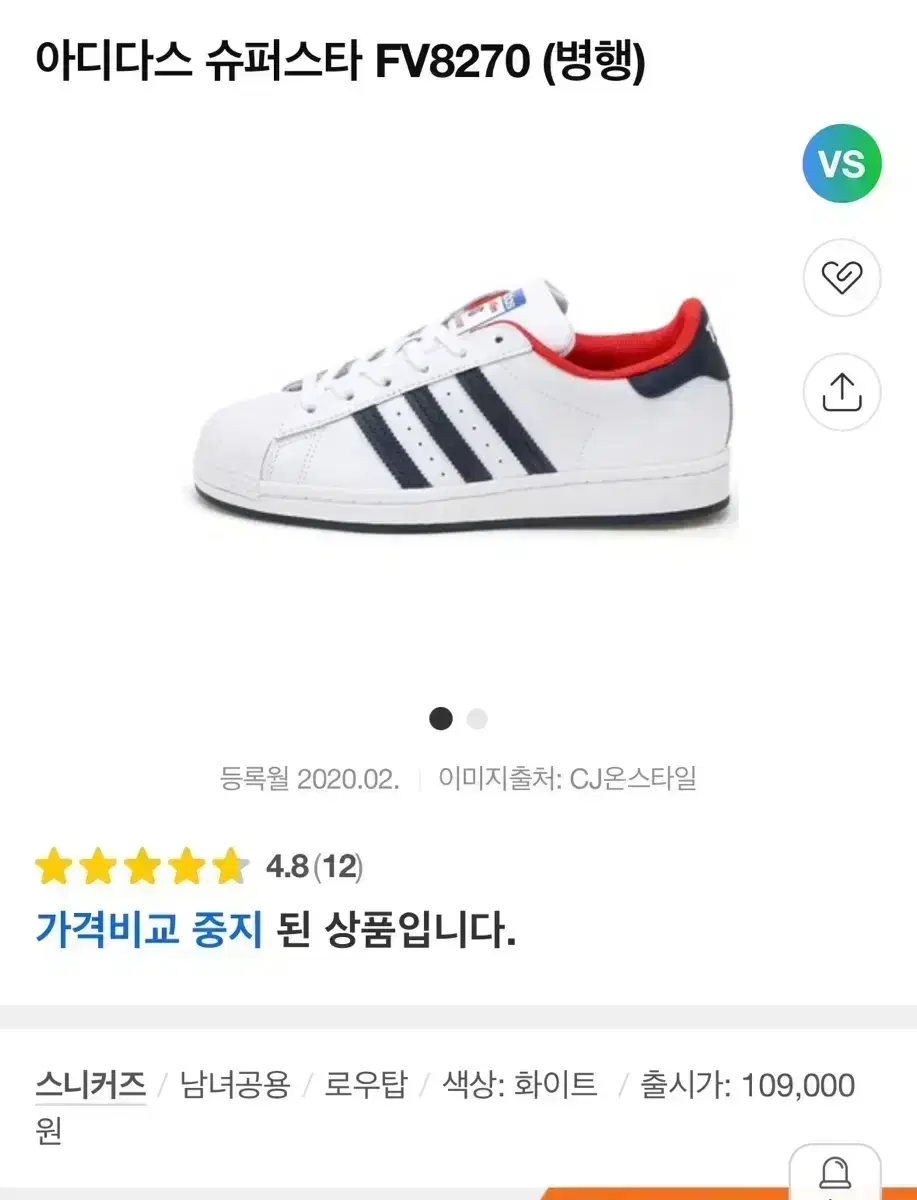917x1200 pixels.
Task: Tap the third star of the rating
Action: tap(142, 863)
